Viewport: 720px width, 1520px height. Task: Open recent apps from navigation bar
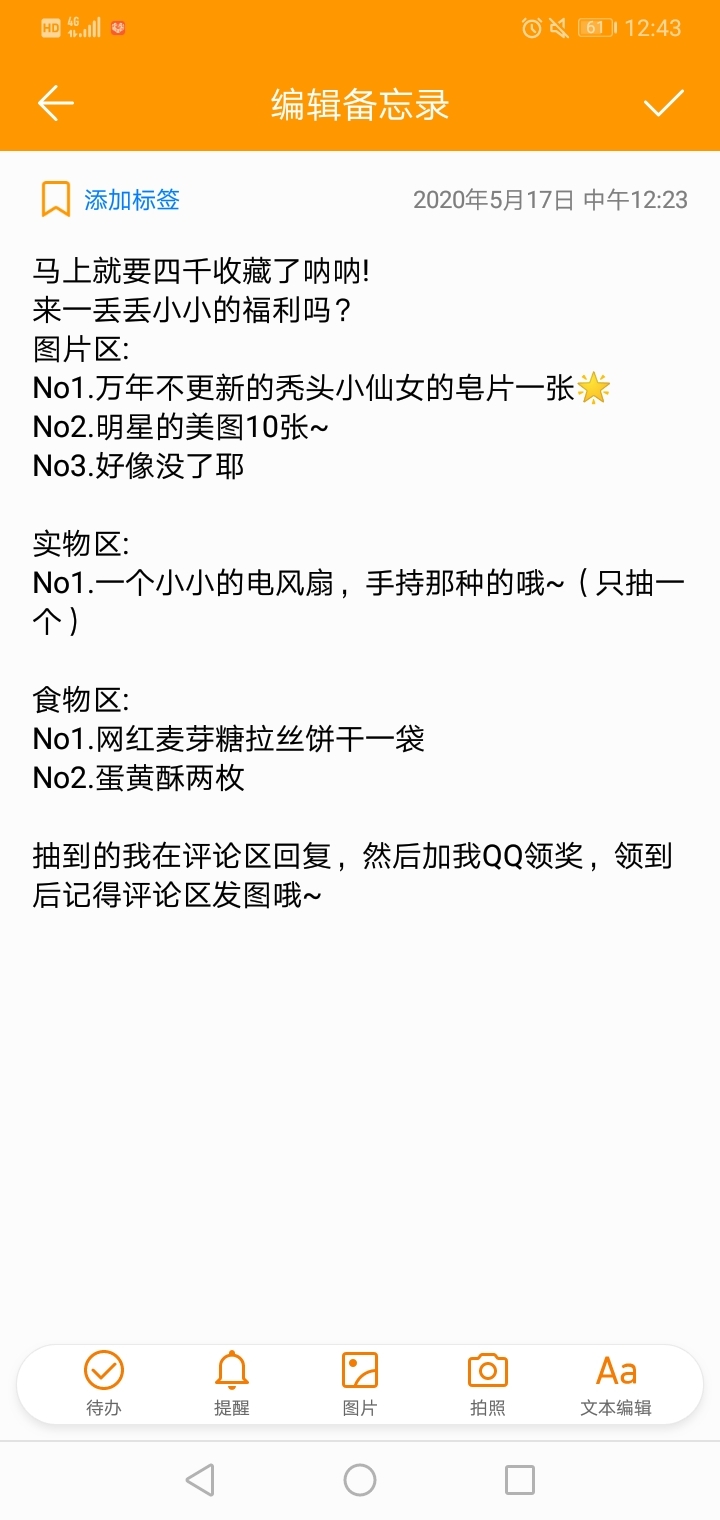click(520, 1480)
